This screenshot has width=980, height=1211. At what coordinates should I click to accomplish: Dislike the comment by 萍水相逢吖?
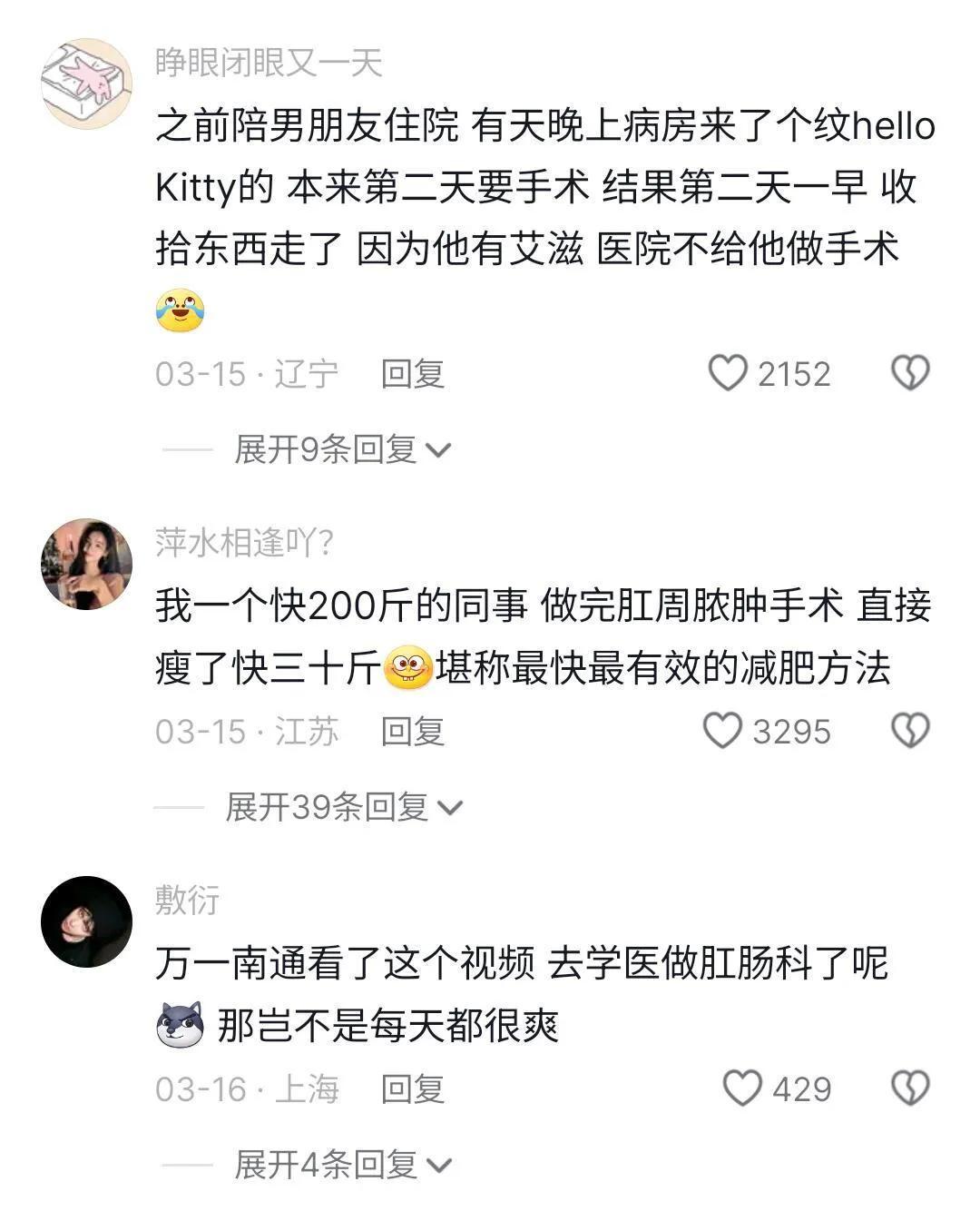point(910,731)
